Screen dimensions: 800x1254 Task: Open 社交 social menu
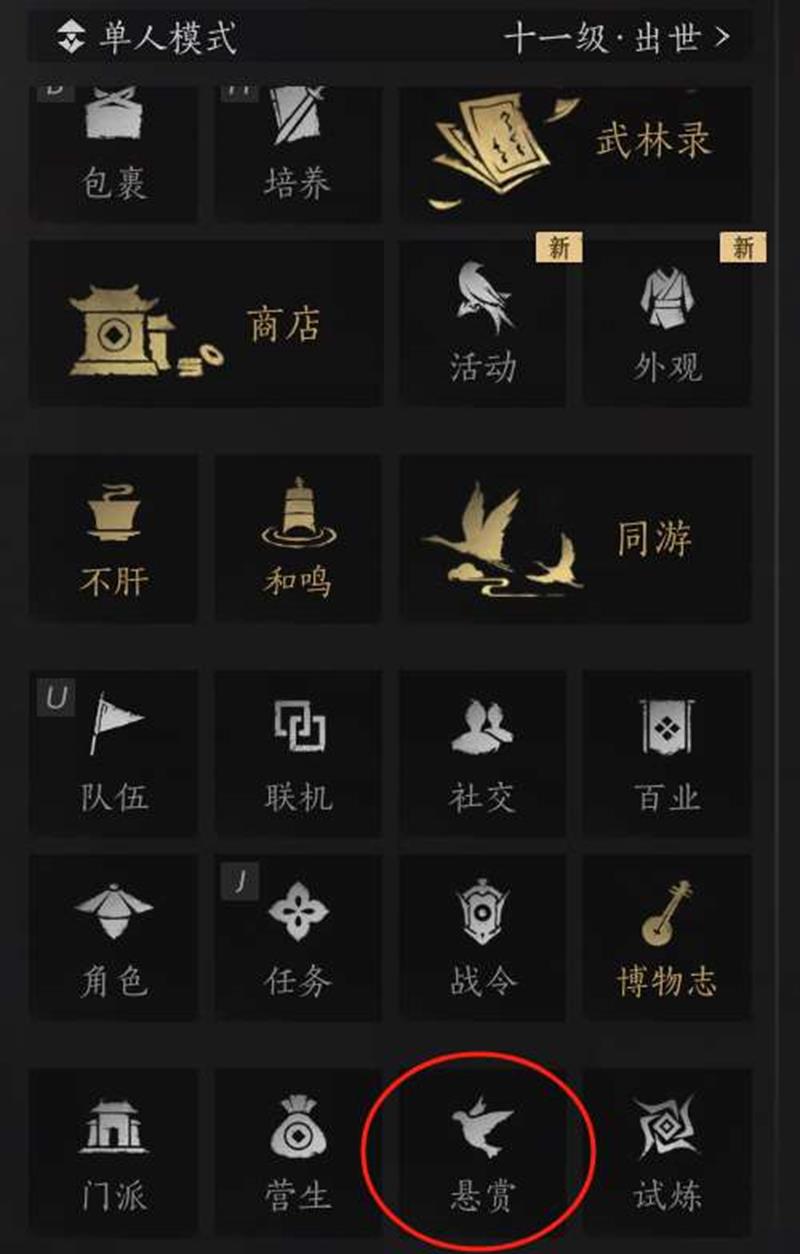coord(482,752)
